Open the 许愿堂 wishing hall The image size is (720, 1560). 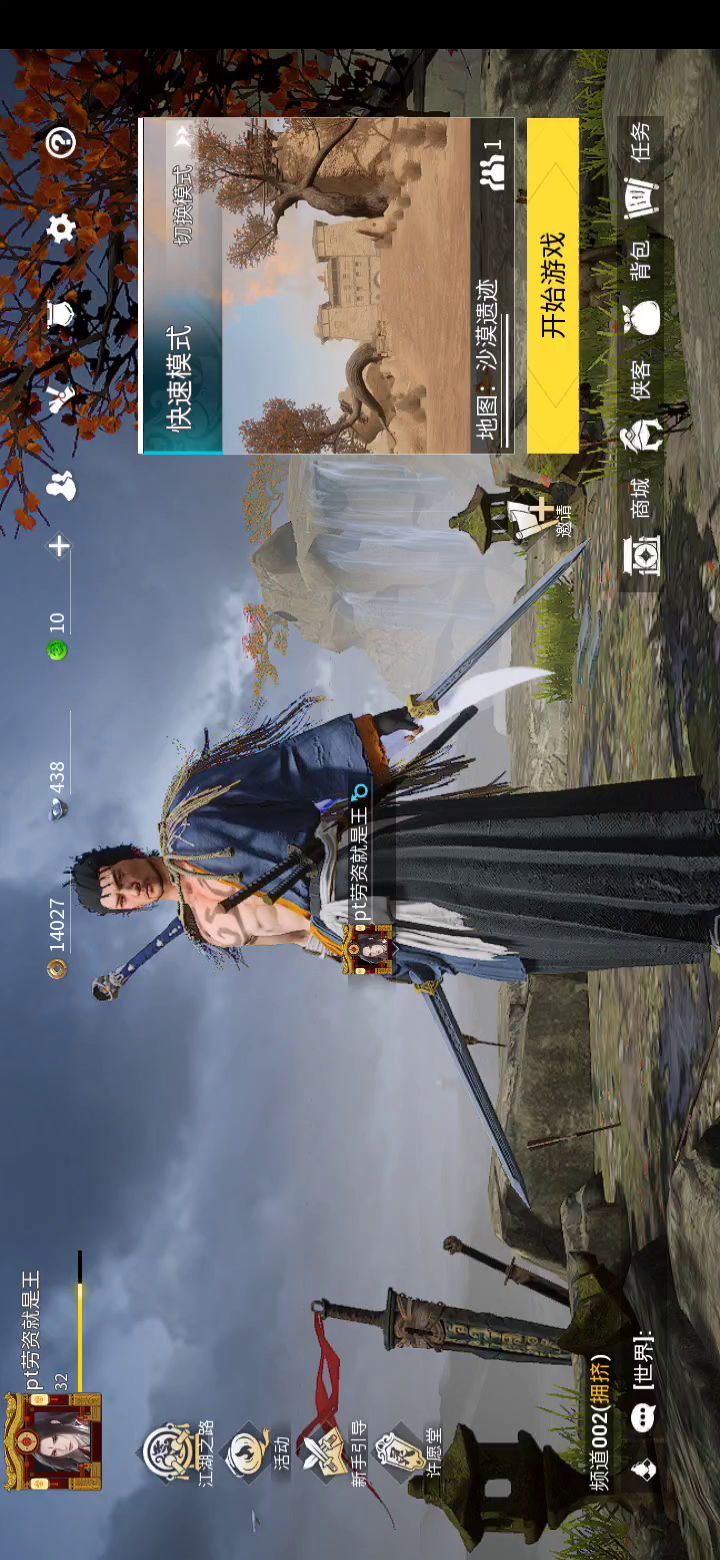tap(400, 1452)
